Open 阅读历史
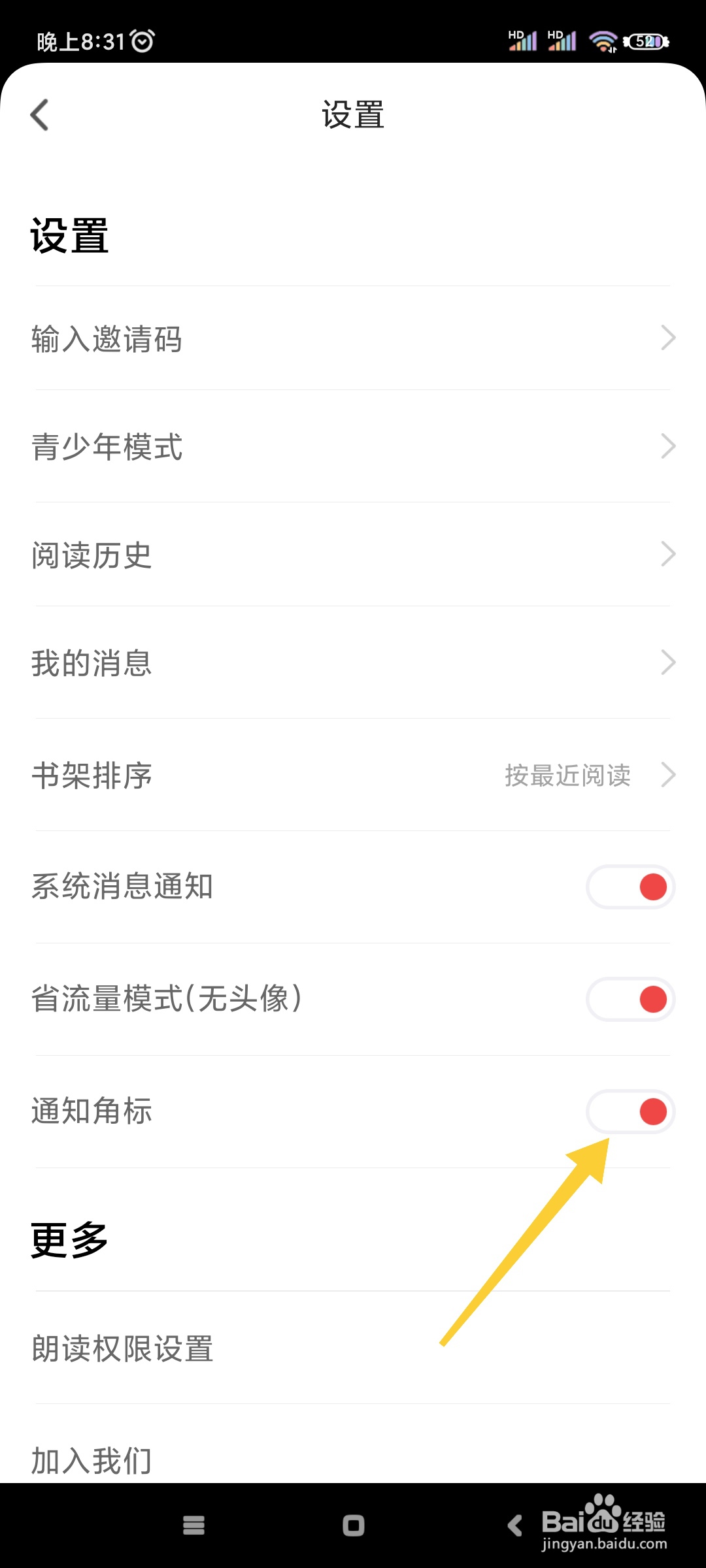This screenshot has width=706, height=1568. click(x=353, y=555)
